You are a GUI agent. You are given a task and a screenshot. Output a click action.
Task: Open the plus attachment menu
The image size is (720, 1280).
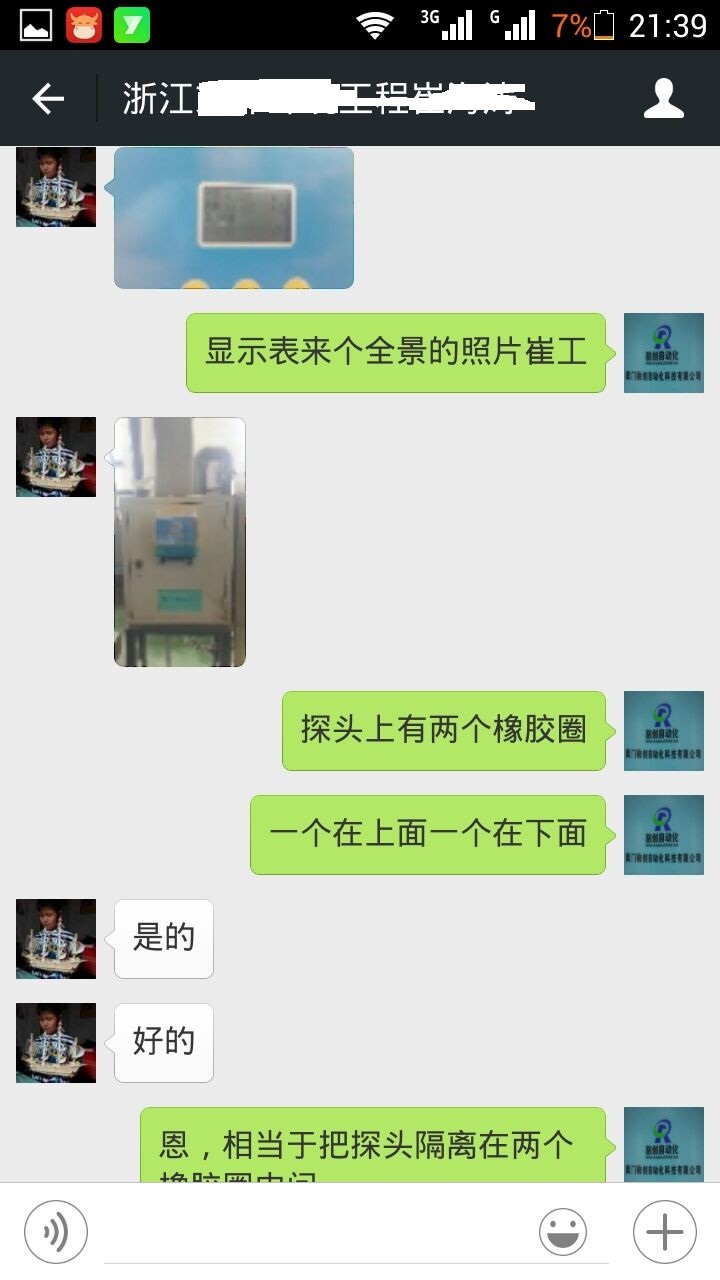[664, 1232]
